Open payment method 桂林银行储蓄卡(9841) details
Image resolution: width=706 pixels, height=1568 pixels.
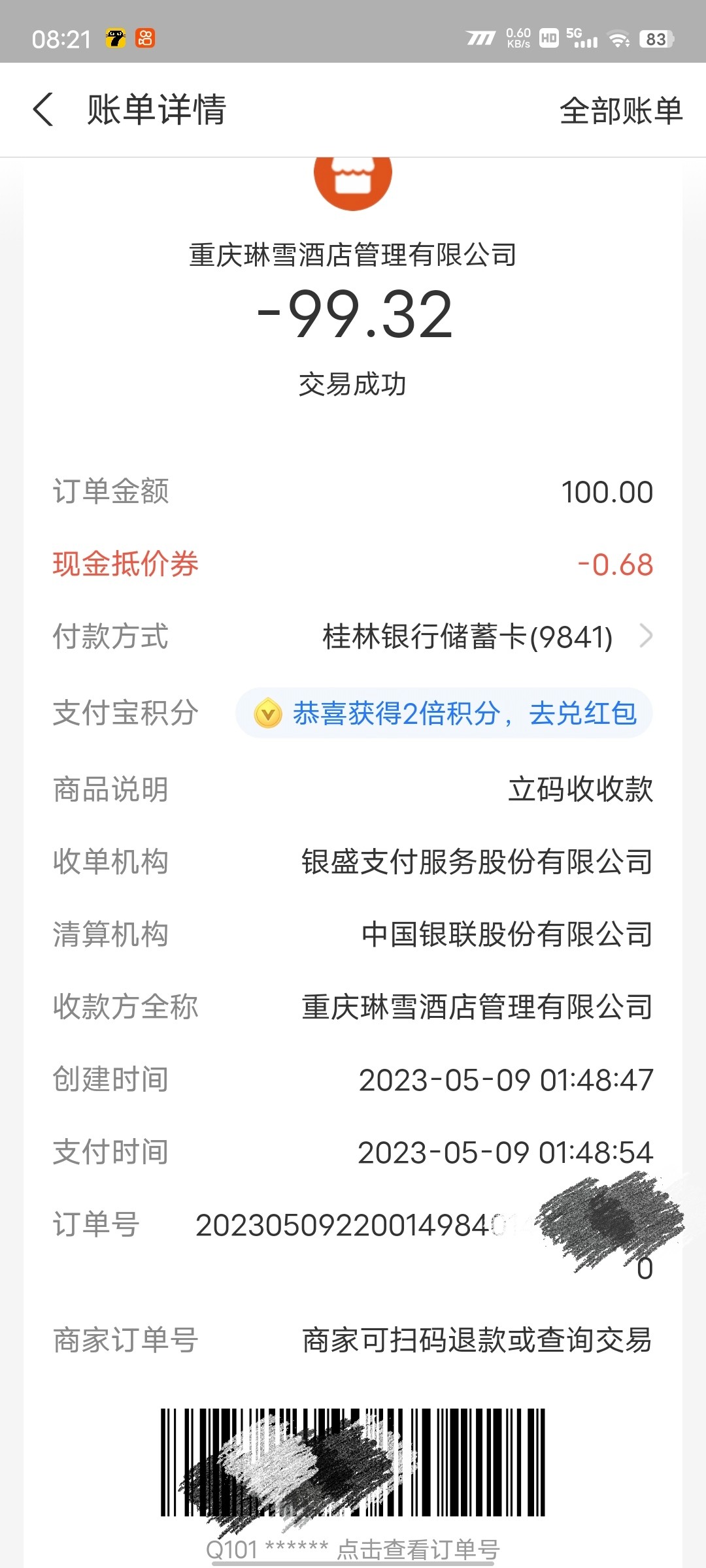click(484, 636)
